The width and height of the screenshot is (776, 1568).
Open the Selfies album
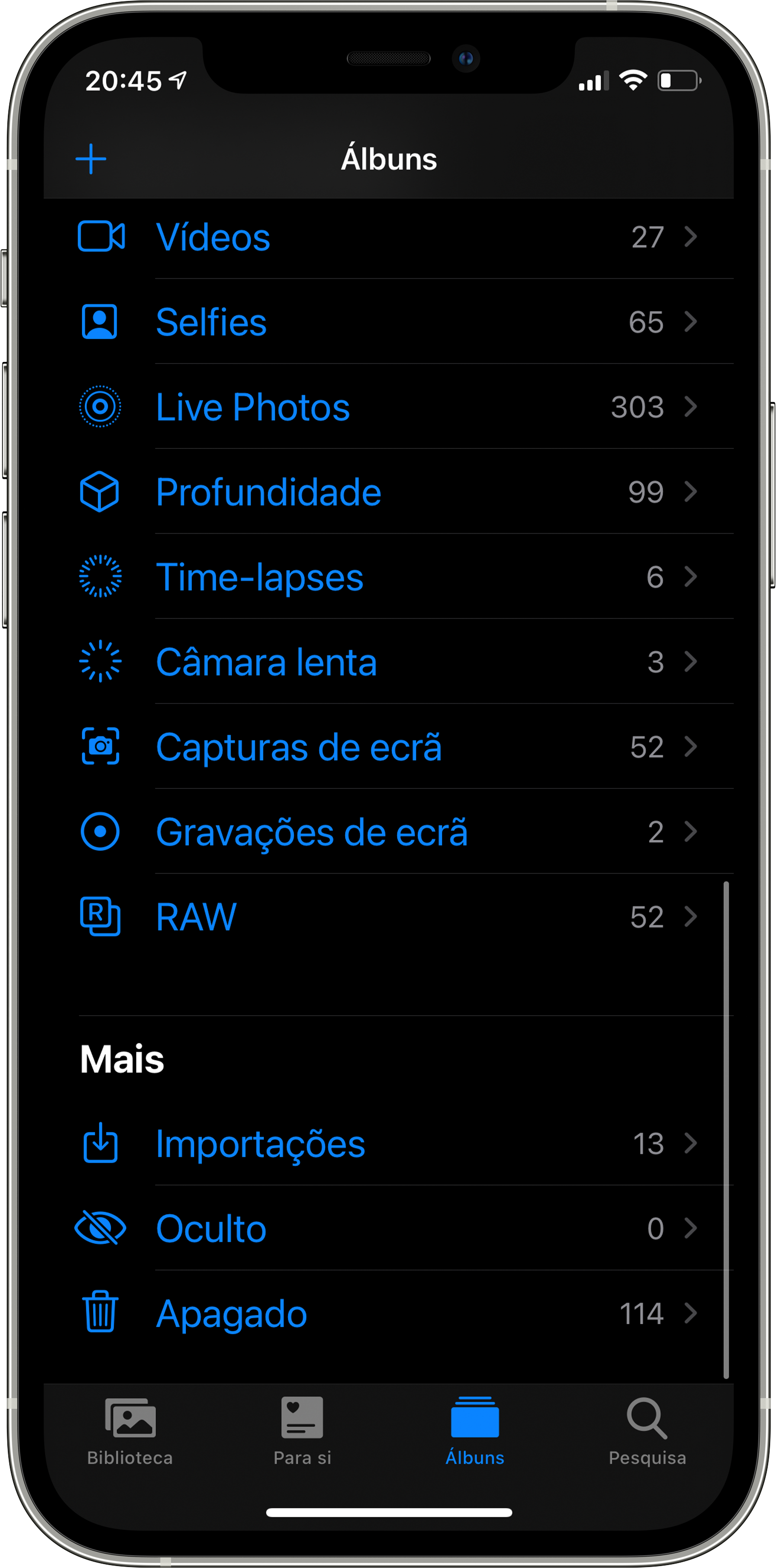point(388,321)
